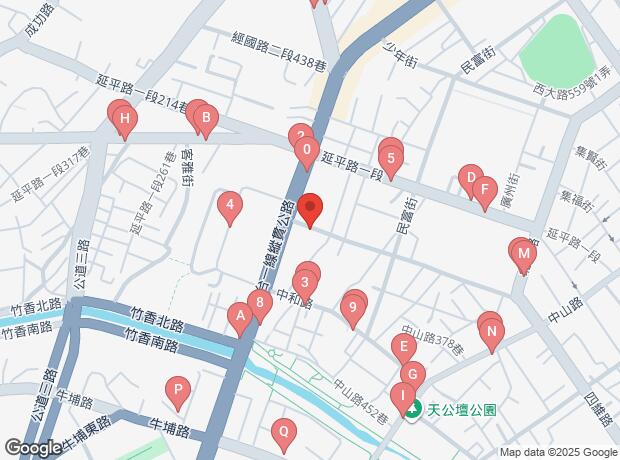
Task: Select the pin labeled D
Action: (x=469, y=179)
